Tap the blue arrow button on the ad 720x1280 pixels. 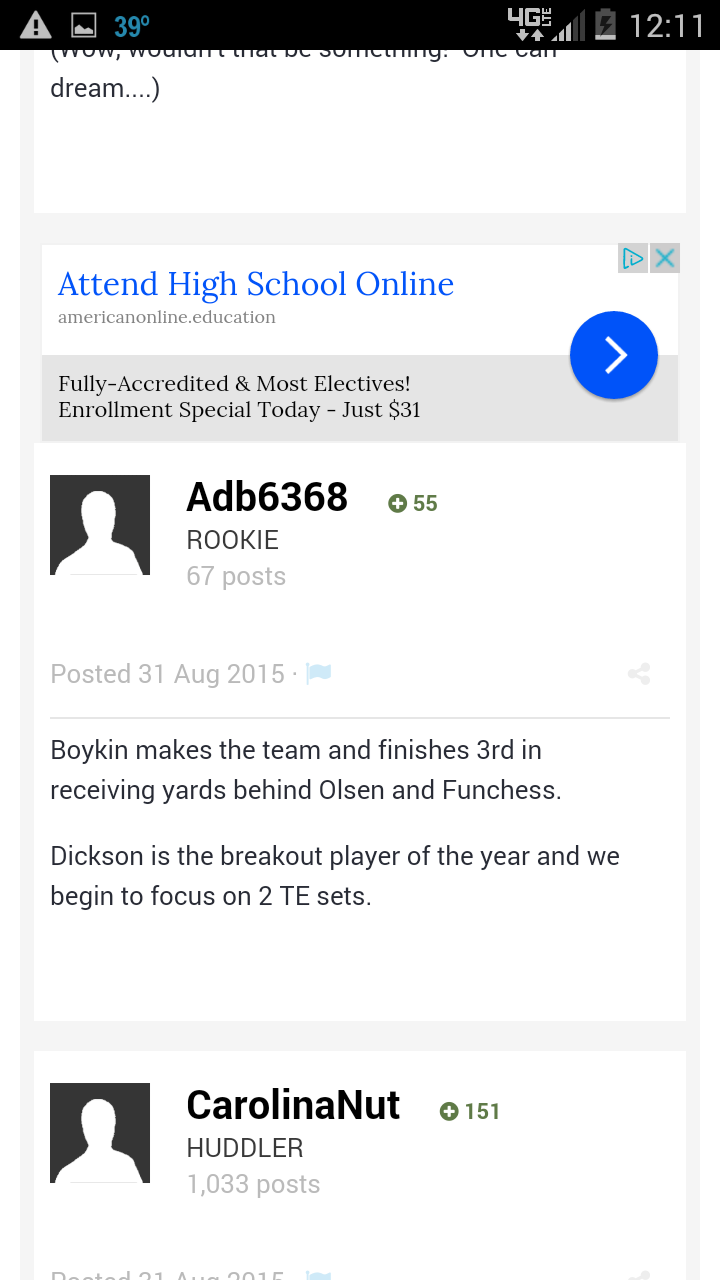614,355
